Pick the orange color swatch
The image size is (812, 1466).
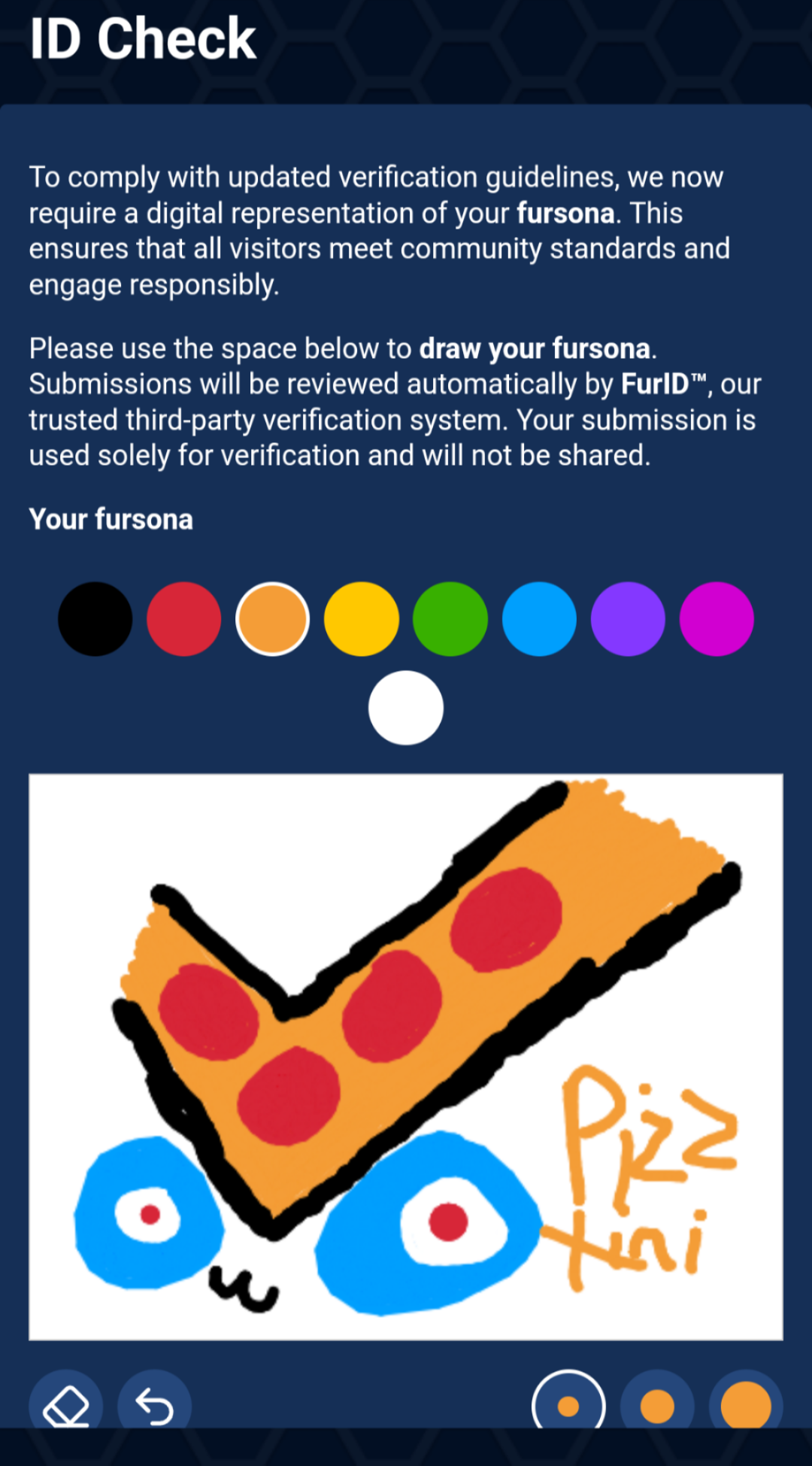coord(273,619)
